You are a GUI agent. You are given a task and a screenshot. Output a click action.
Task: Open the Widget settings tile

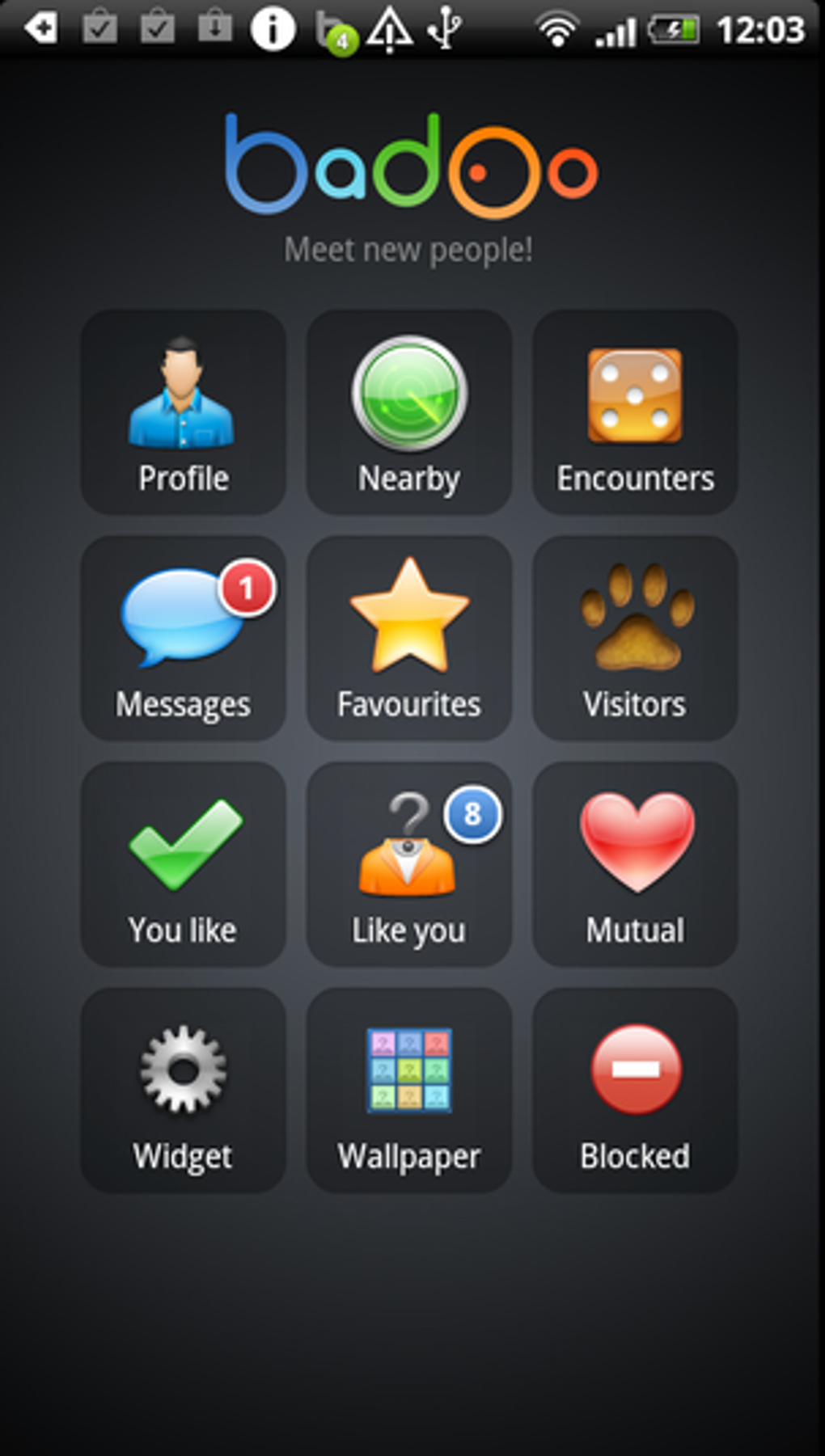pyautogui.click(x=184, y=1090)
